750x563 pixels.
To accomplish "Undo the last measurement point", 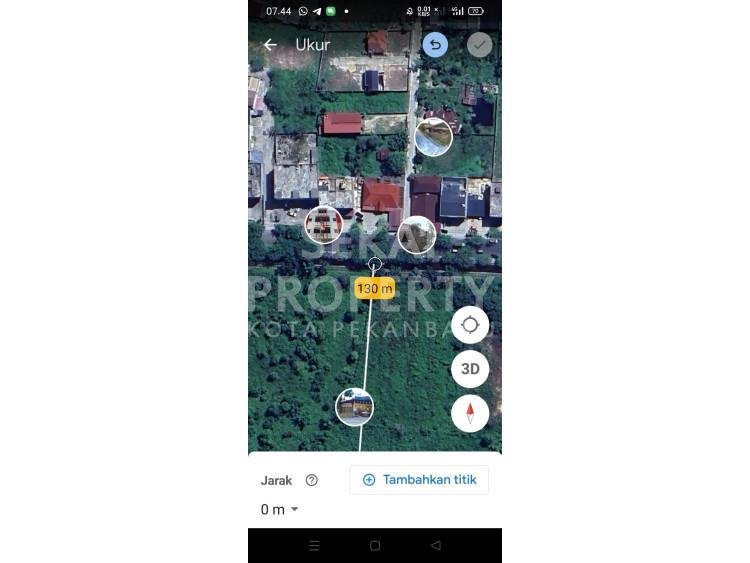I will [435, 45].
